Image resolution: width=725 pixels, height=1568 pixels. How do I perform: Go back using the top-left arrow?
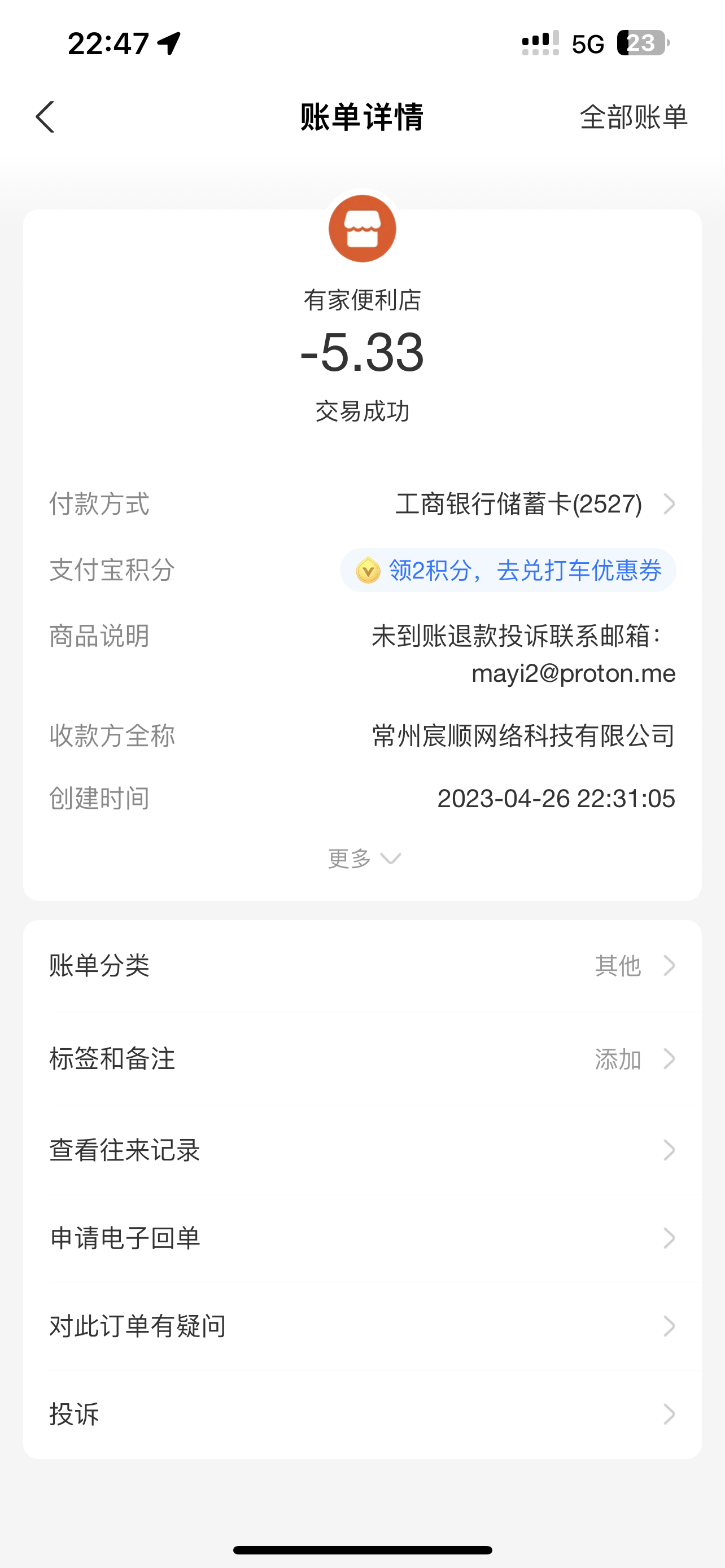coord(45,117)
